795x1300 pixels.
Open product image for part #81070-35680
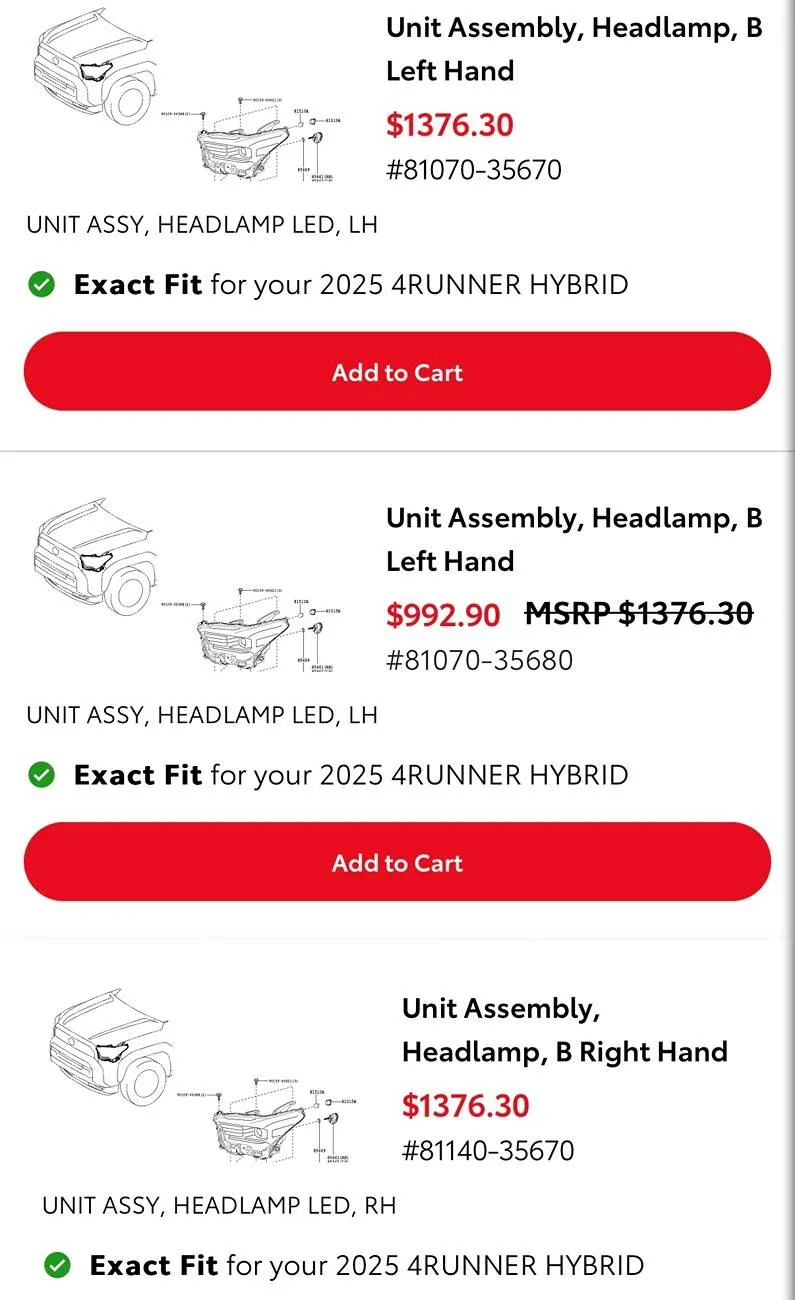[x=190, y=590]
